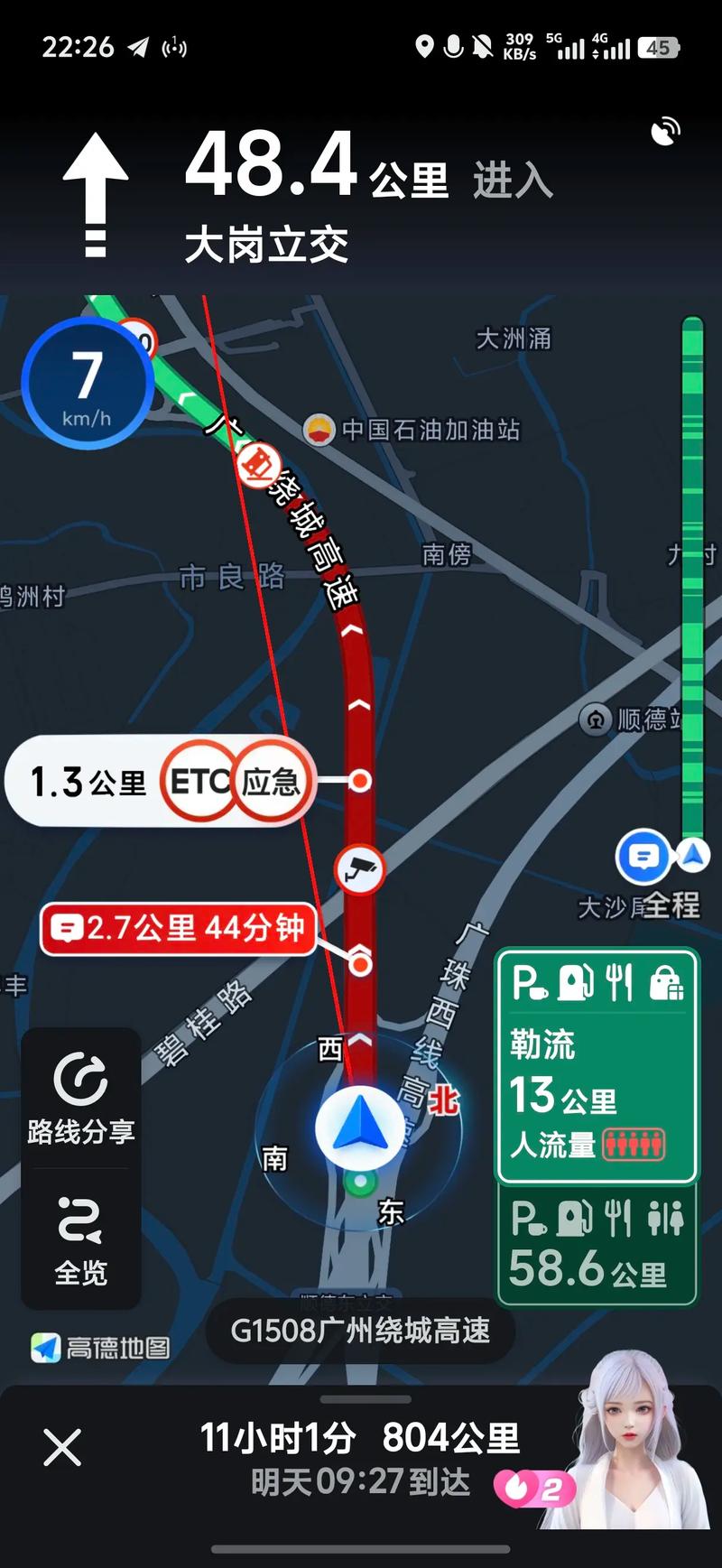Tap the G1508广州绕城高速 road name bar
Image resolution: width=722 pixels, height=1568 pixels.
pos(360,1331)
